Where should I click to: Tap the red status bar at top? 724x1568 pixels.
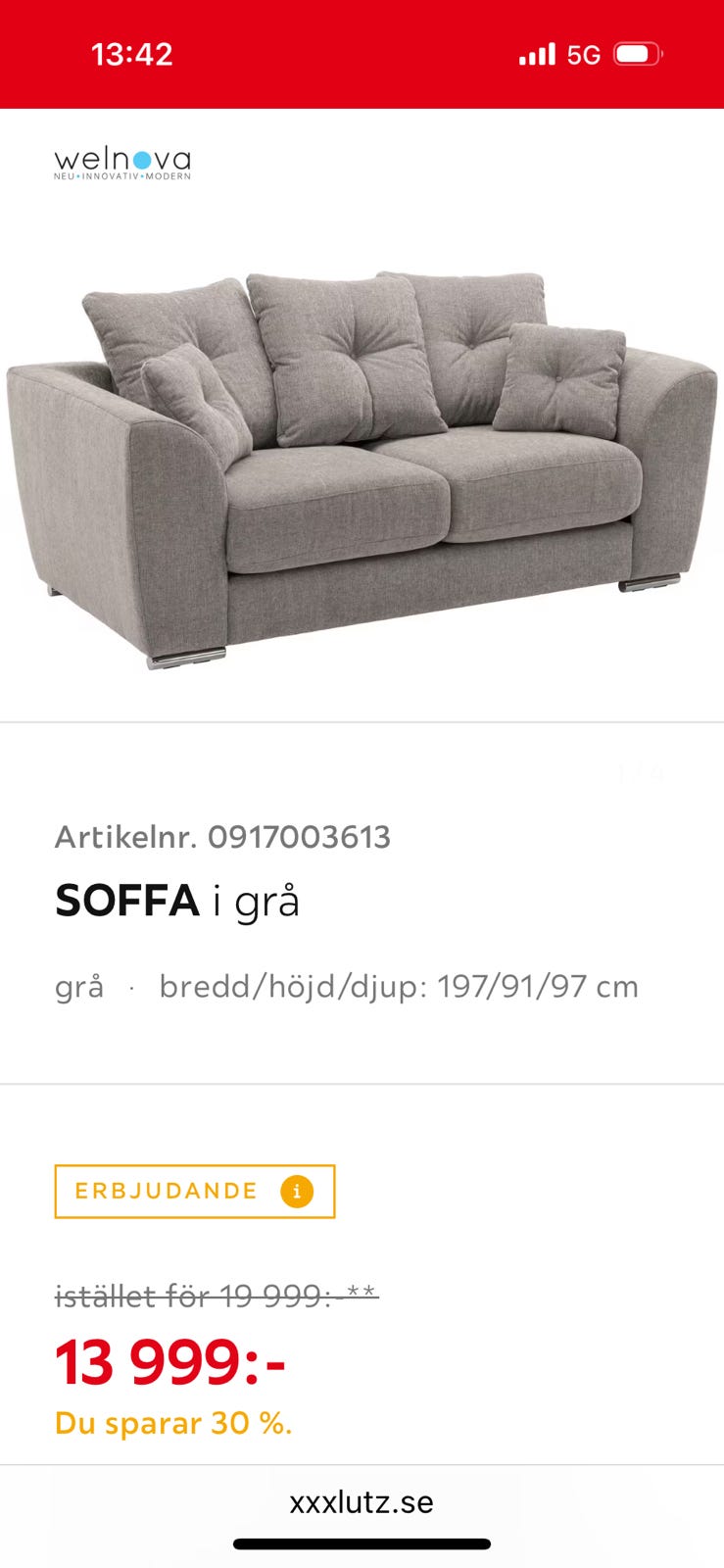click(x=362, y=54)
